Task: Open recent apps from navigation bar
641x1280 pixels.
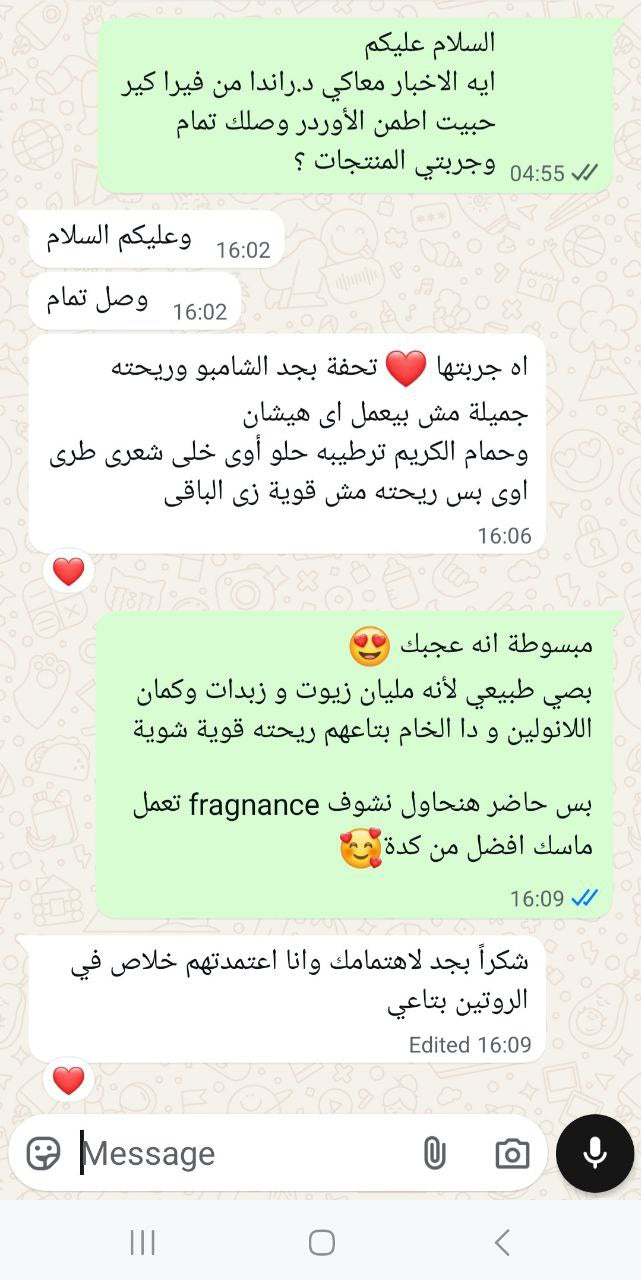Action: [x=142, y=1242]
